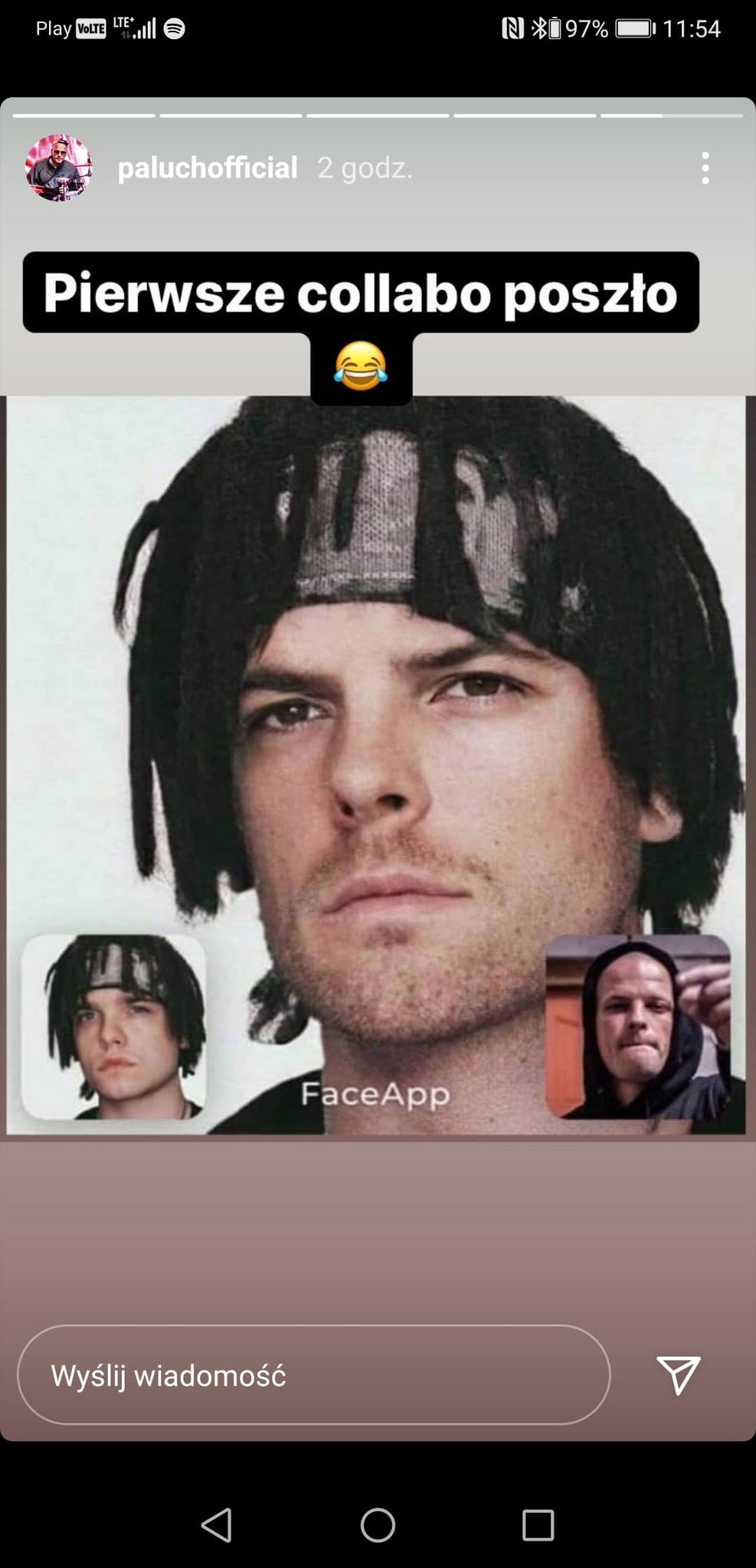Tap the paluchofficial username

point(208,168)
